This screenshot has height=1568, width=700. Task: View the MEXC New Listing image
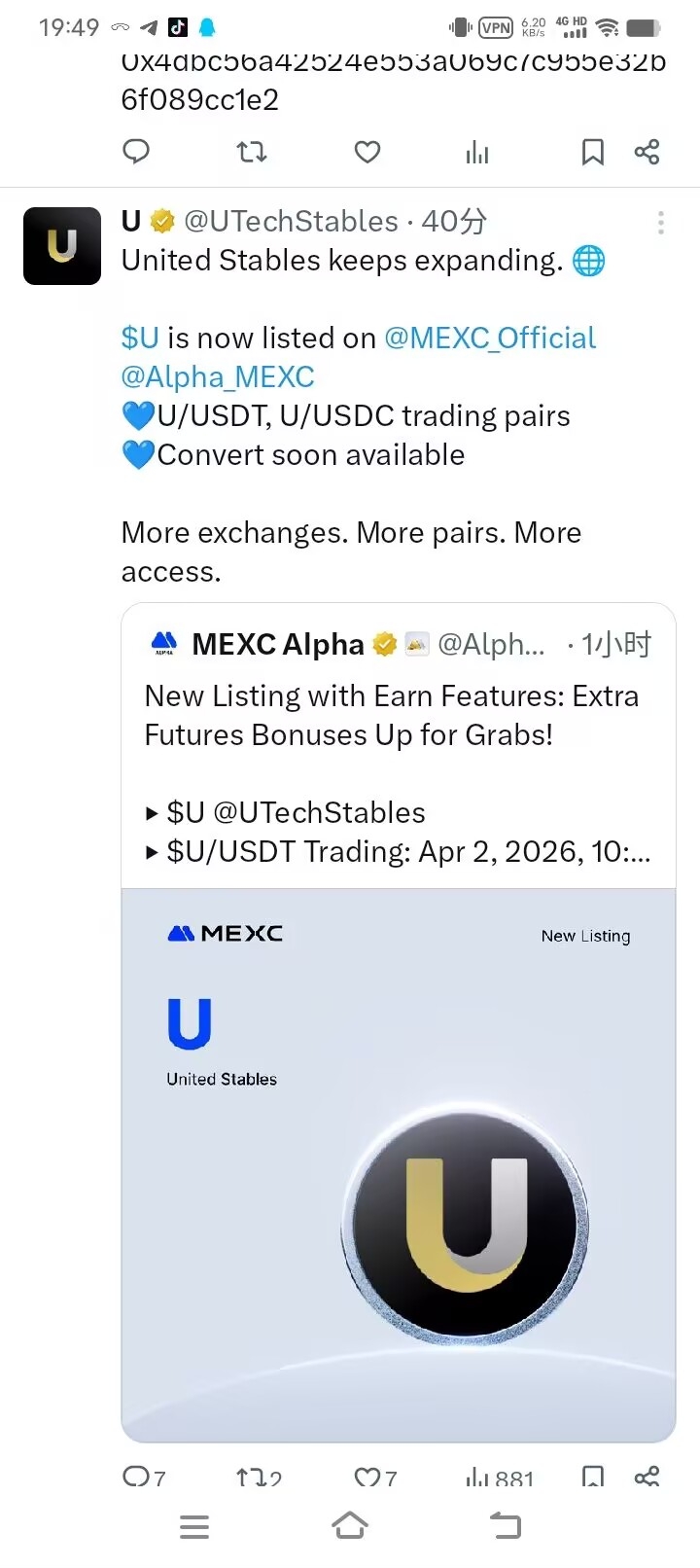[x=399, y=1165]
